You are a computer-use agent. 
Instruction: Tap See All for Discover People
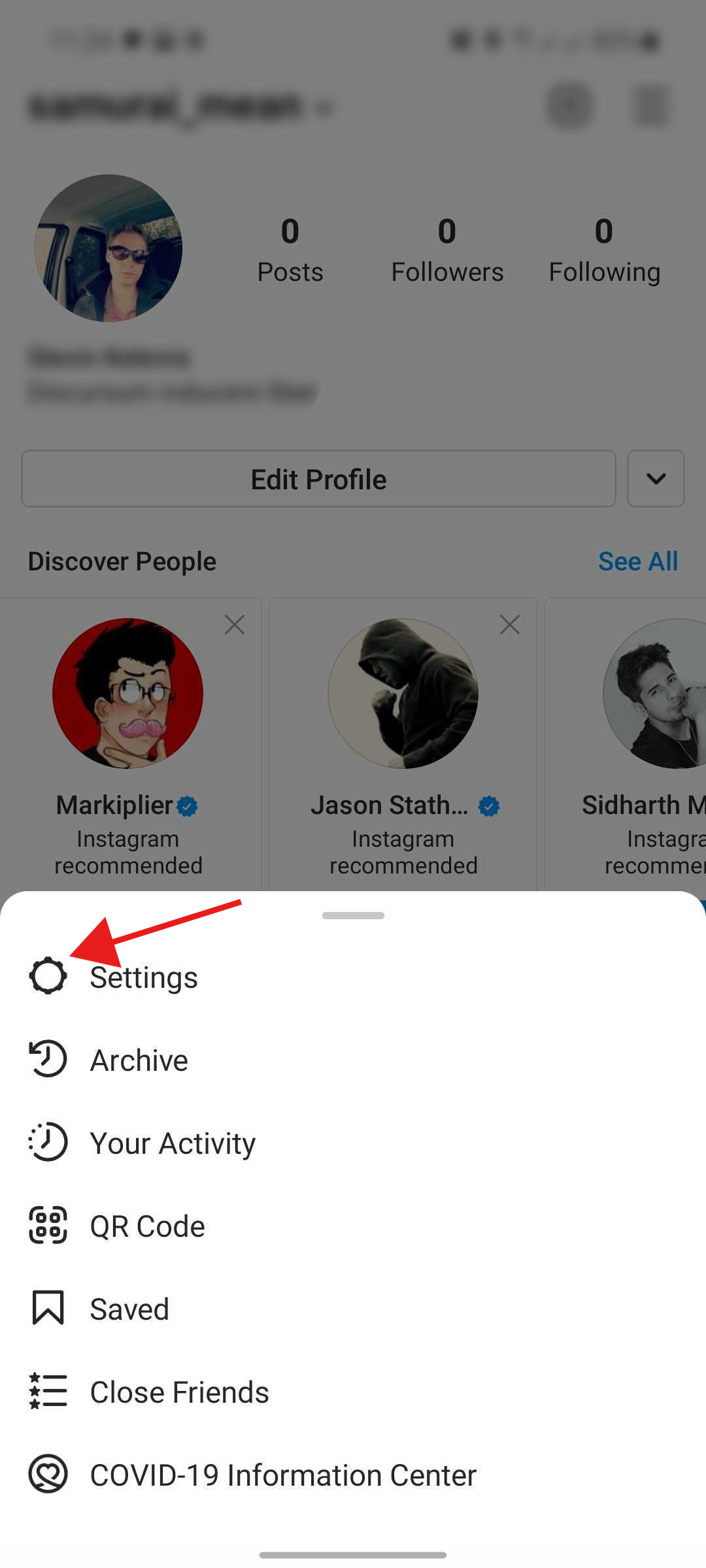638,561
